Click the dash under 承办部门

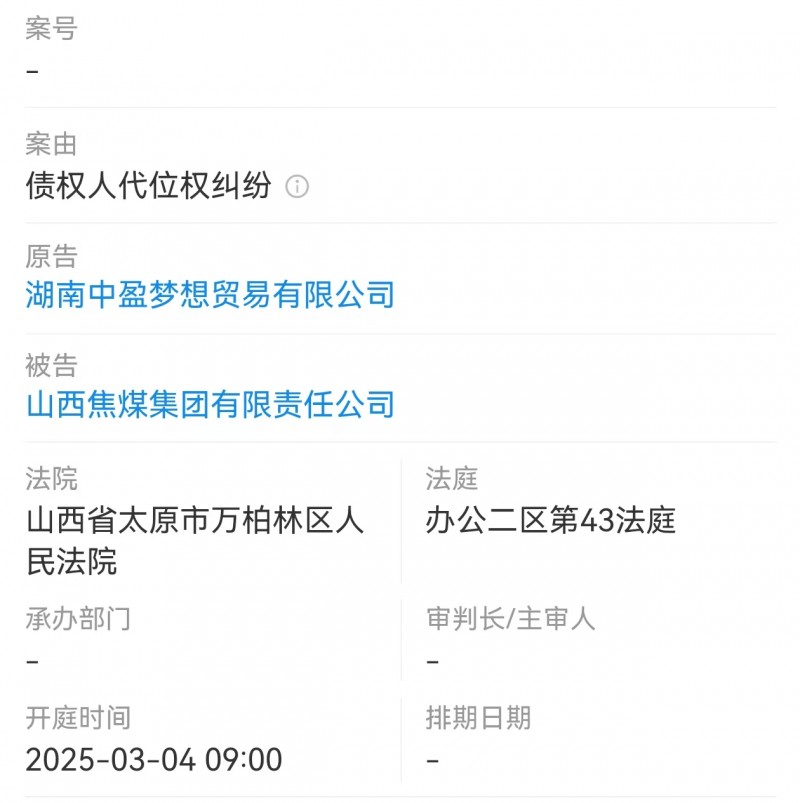pyautogui.click(x=31, y=658)
